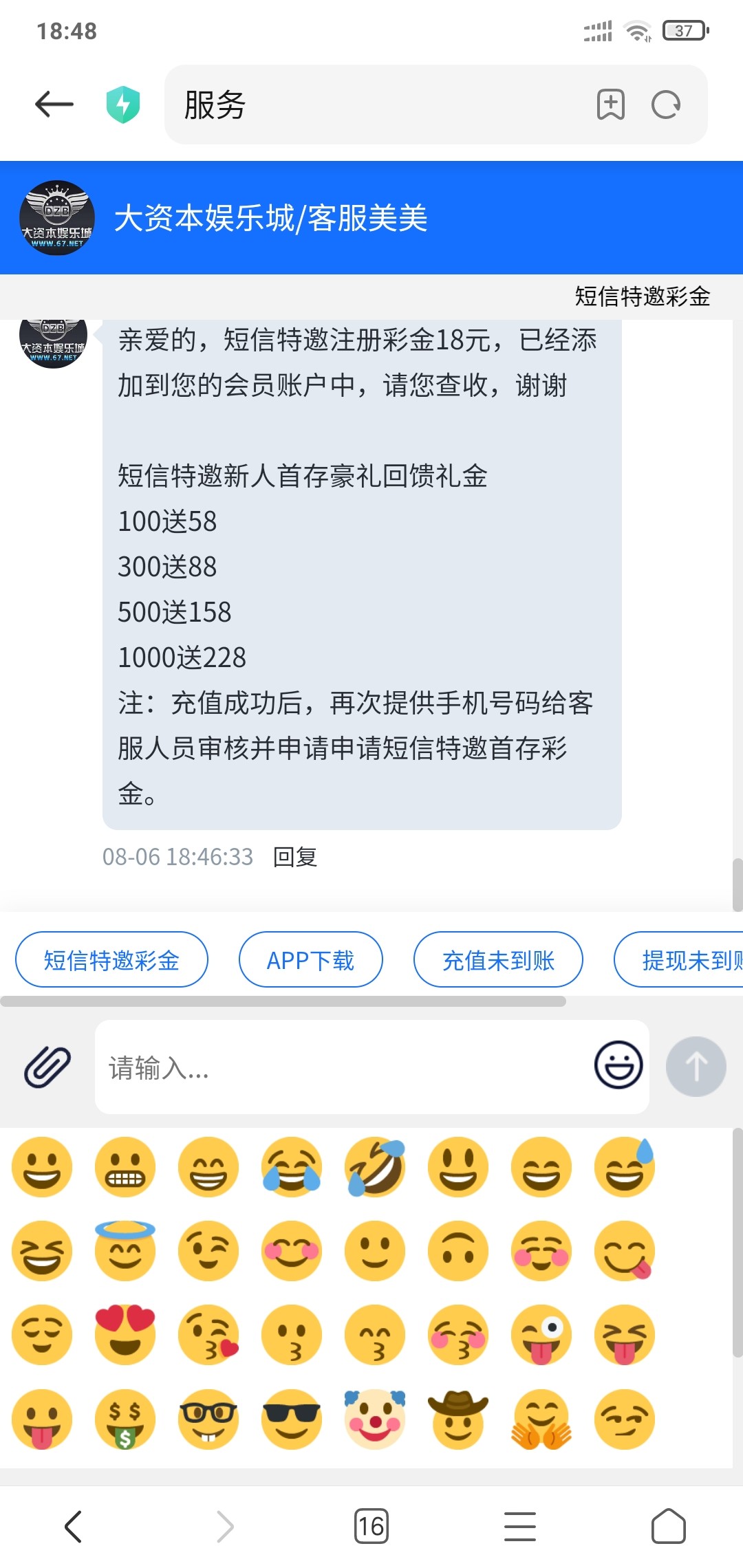Select the 短信特邀彩金 quick reply chip
This screenshot has height=1568, width=743.
coord(111,960)
